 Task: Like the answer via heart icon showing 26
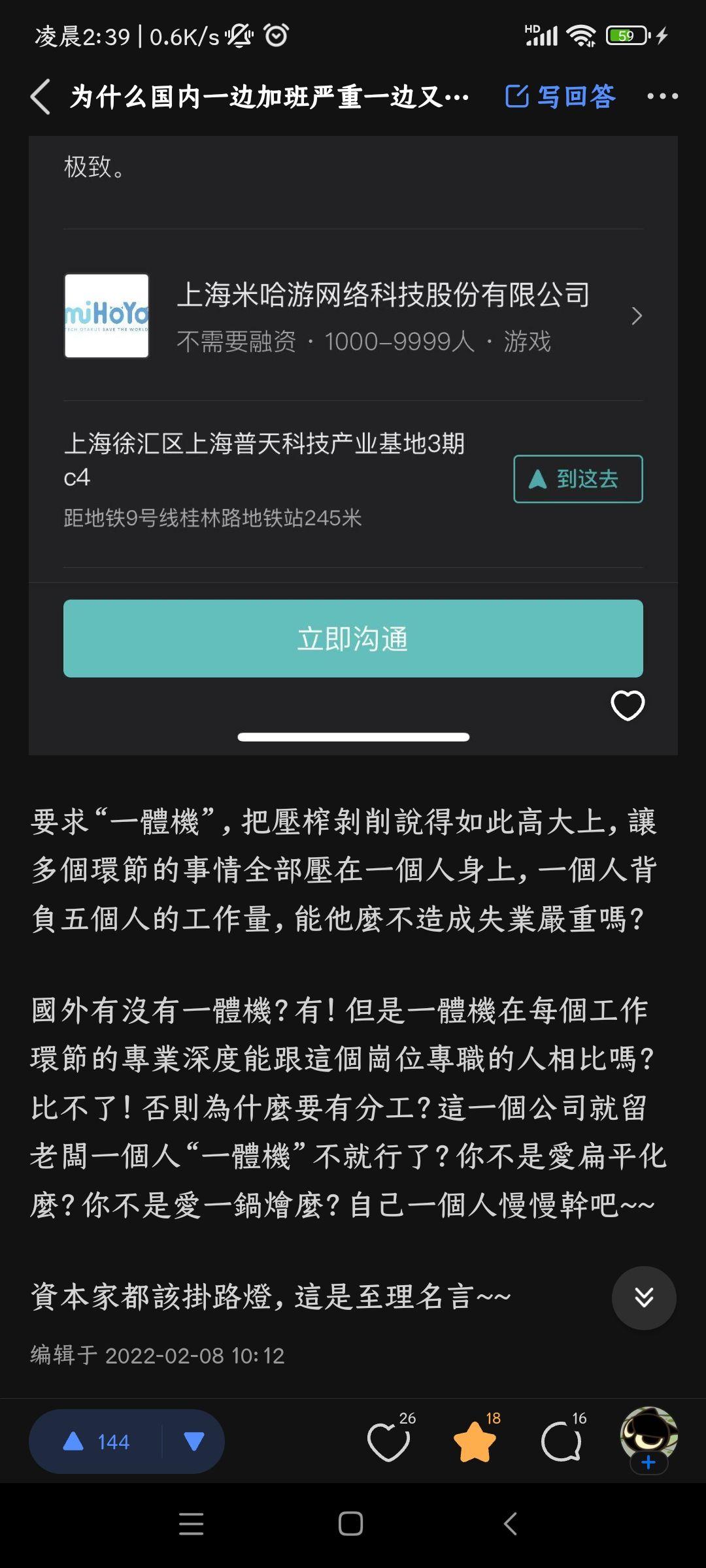[x=389, y=1441]
